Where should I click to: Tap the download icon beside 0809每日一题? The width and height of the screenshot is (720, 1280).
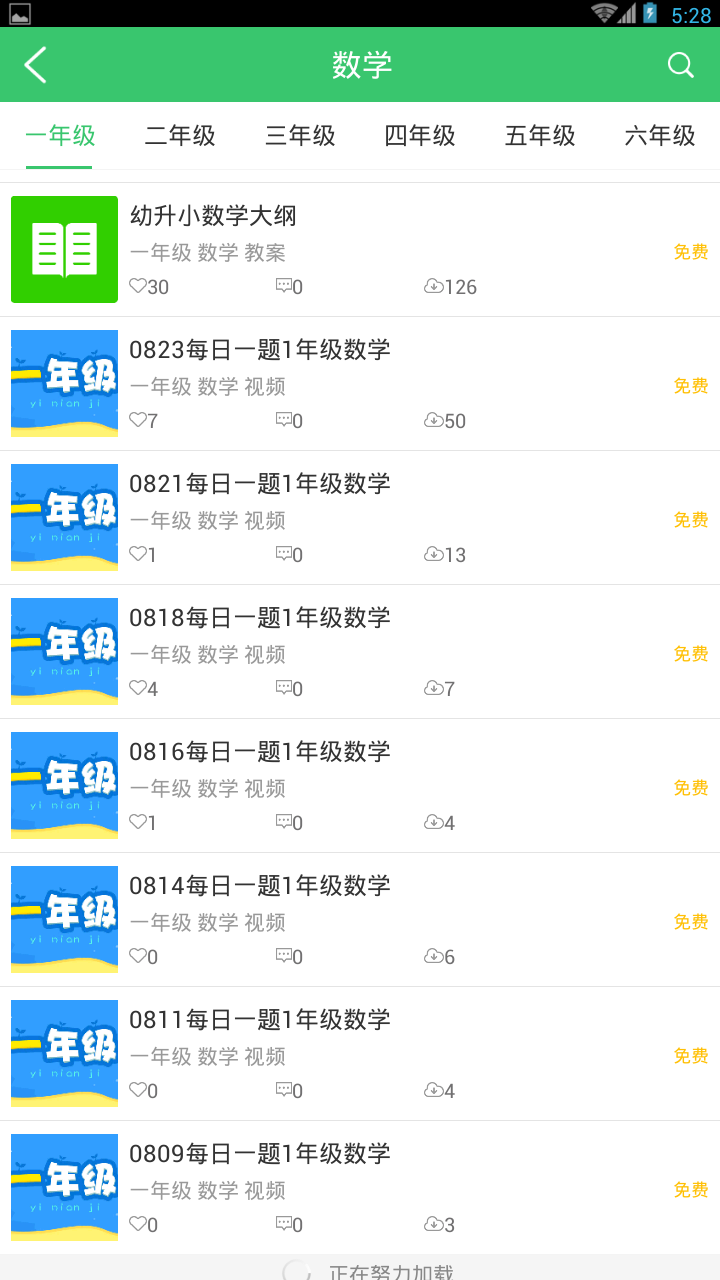click(x=433, y=1224)
